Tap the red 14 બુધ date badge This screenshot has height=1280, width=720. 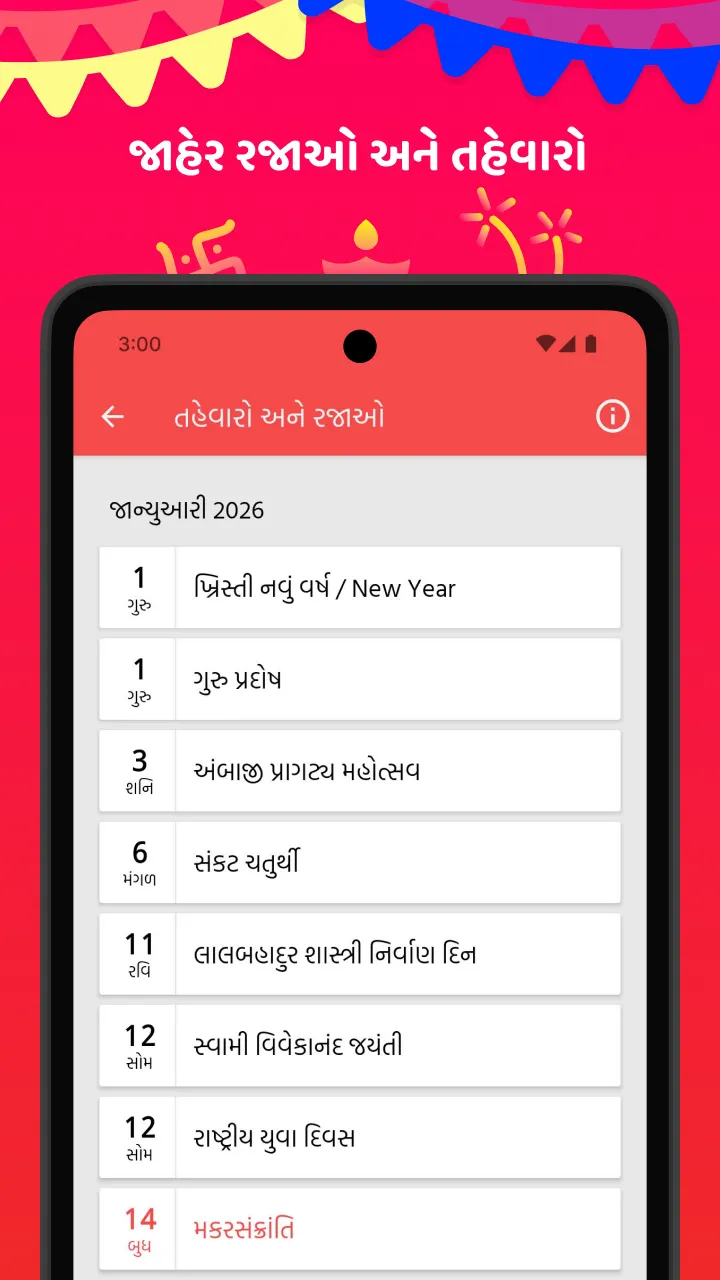click(137, 1229)
